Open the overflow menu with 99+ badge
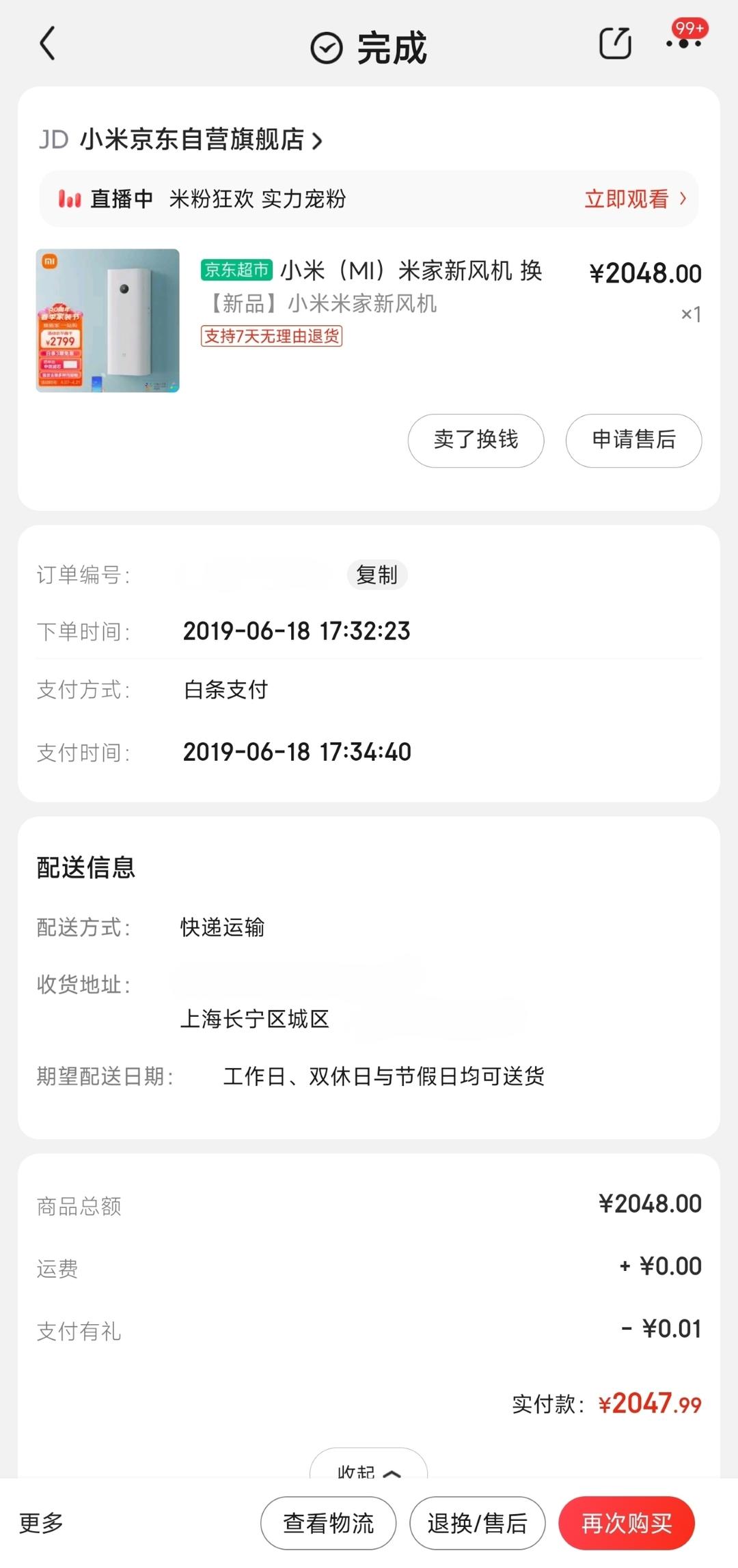The height and width of the screenshot is (1568, 738). tap(684, 44)
